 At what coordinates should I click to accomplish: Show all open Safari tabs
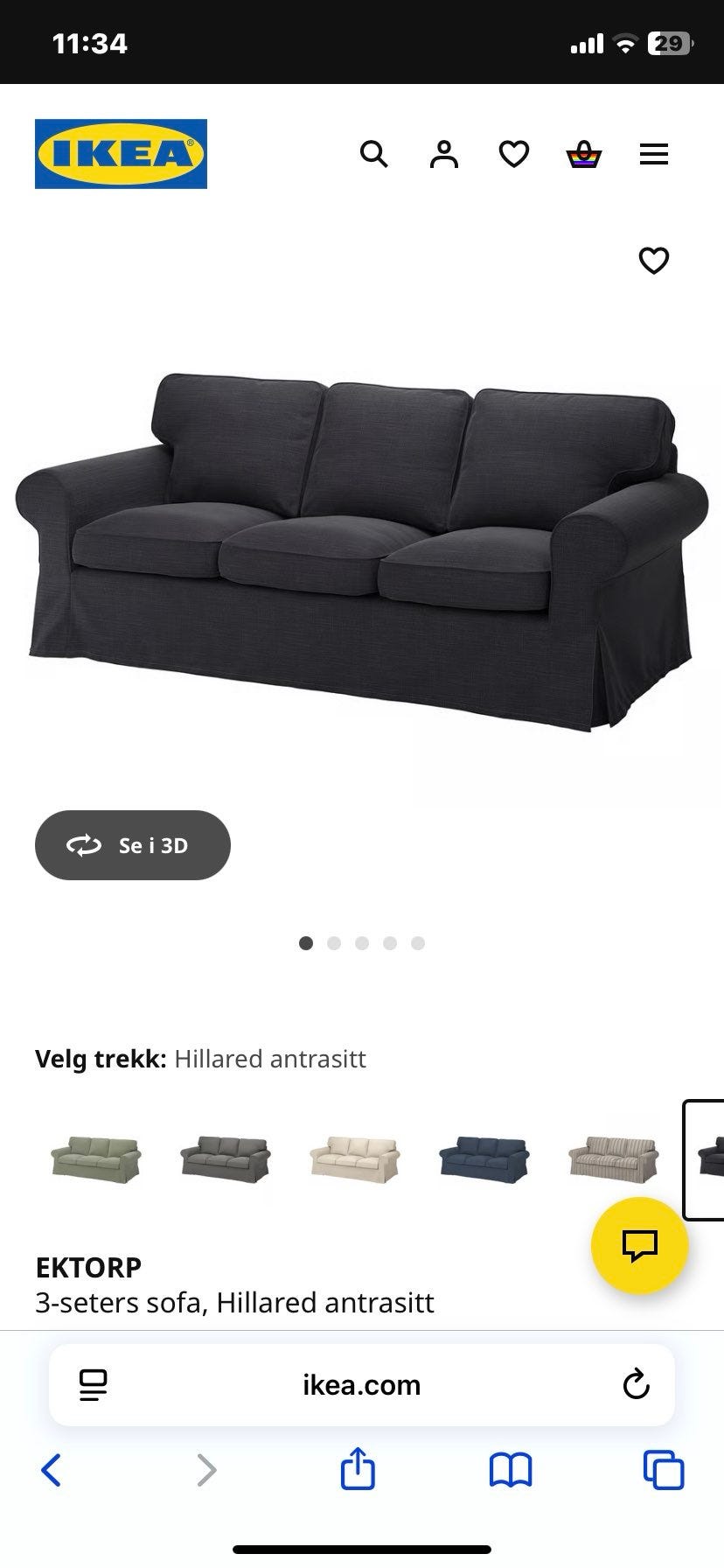664,1470
